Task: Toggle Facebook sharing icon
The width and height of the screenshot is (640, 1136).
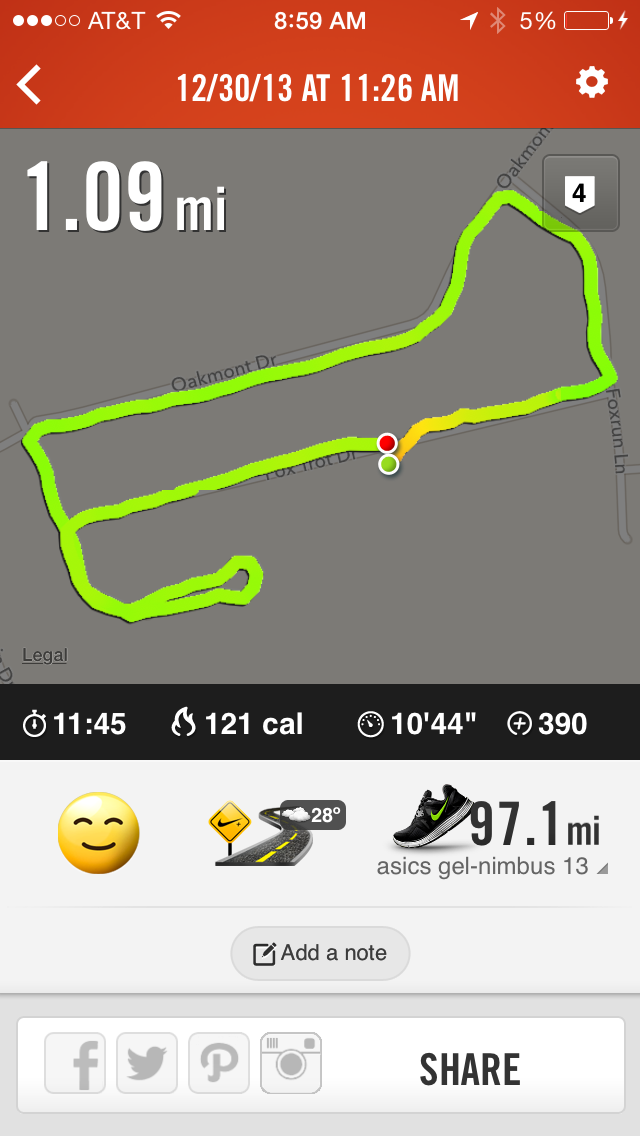Action: (x=75, y=1063)
